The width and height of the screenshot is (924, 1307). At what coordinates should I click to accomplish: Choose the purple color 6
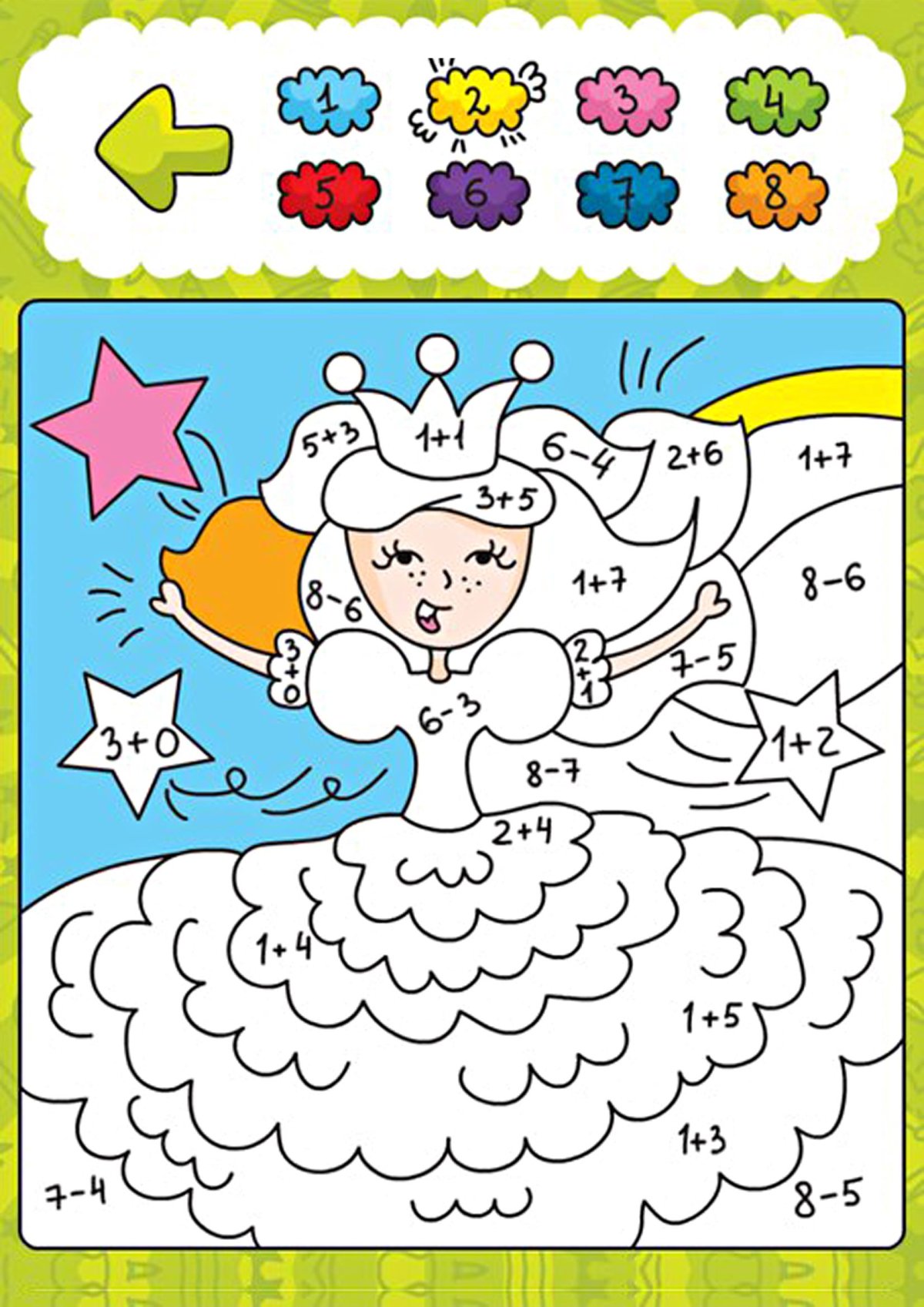click(477, 194)
